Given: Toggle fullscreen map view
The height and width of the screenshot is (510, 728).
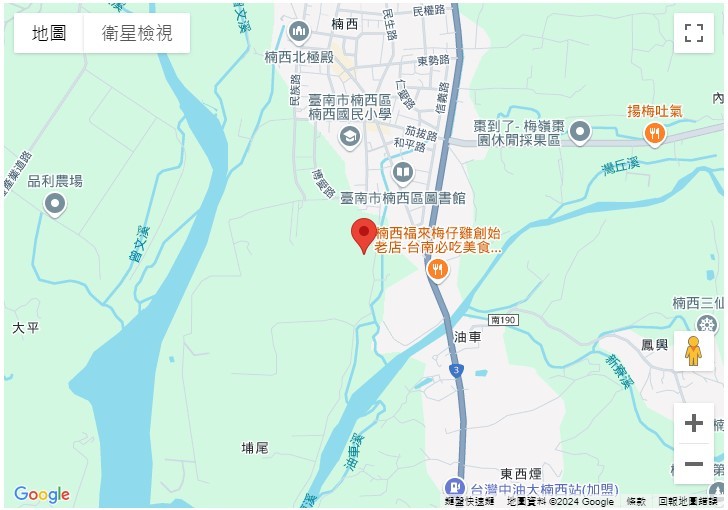Looking at the screenshot, I should tap(693, 33).
